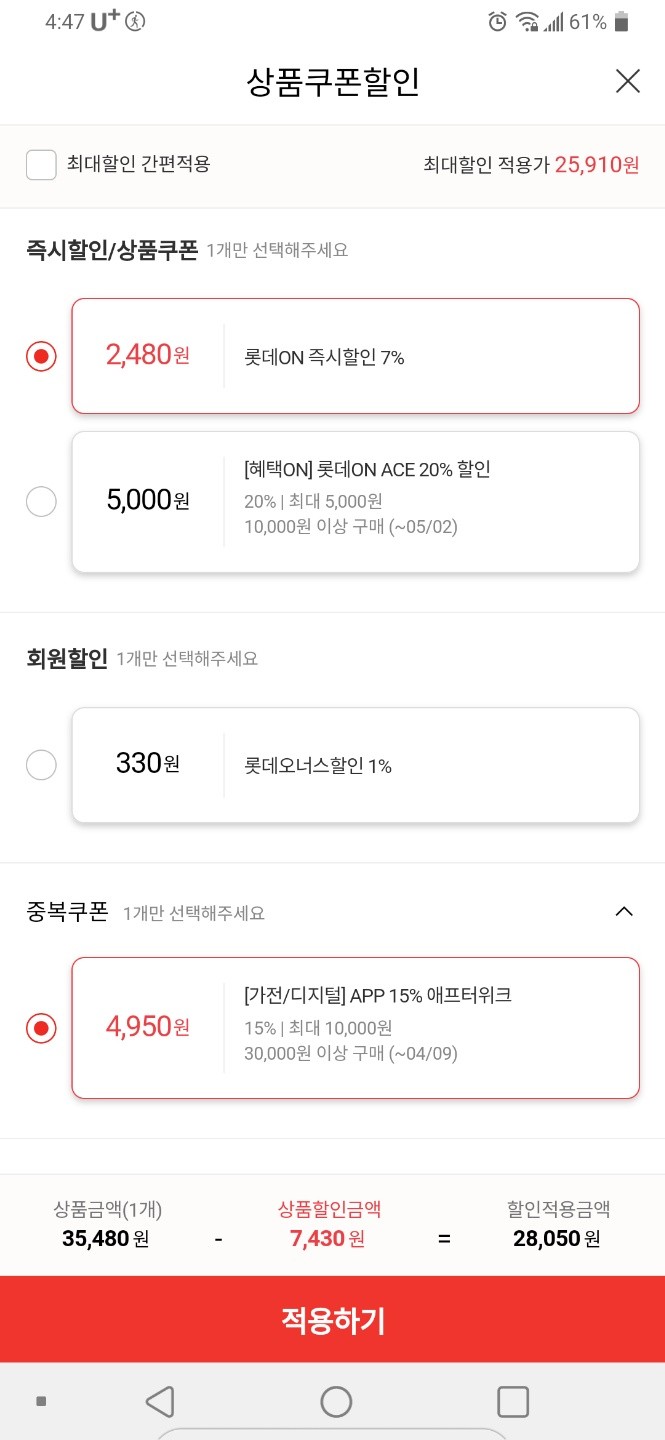Choose the 롯데ON ACE 20% 할인 coupon
The height and width of the screenshot is (1440, 665).
click(x=355, y=501)
